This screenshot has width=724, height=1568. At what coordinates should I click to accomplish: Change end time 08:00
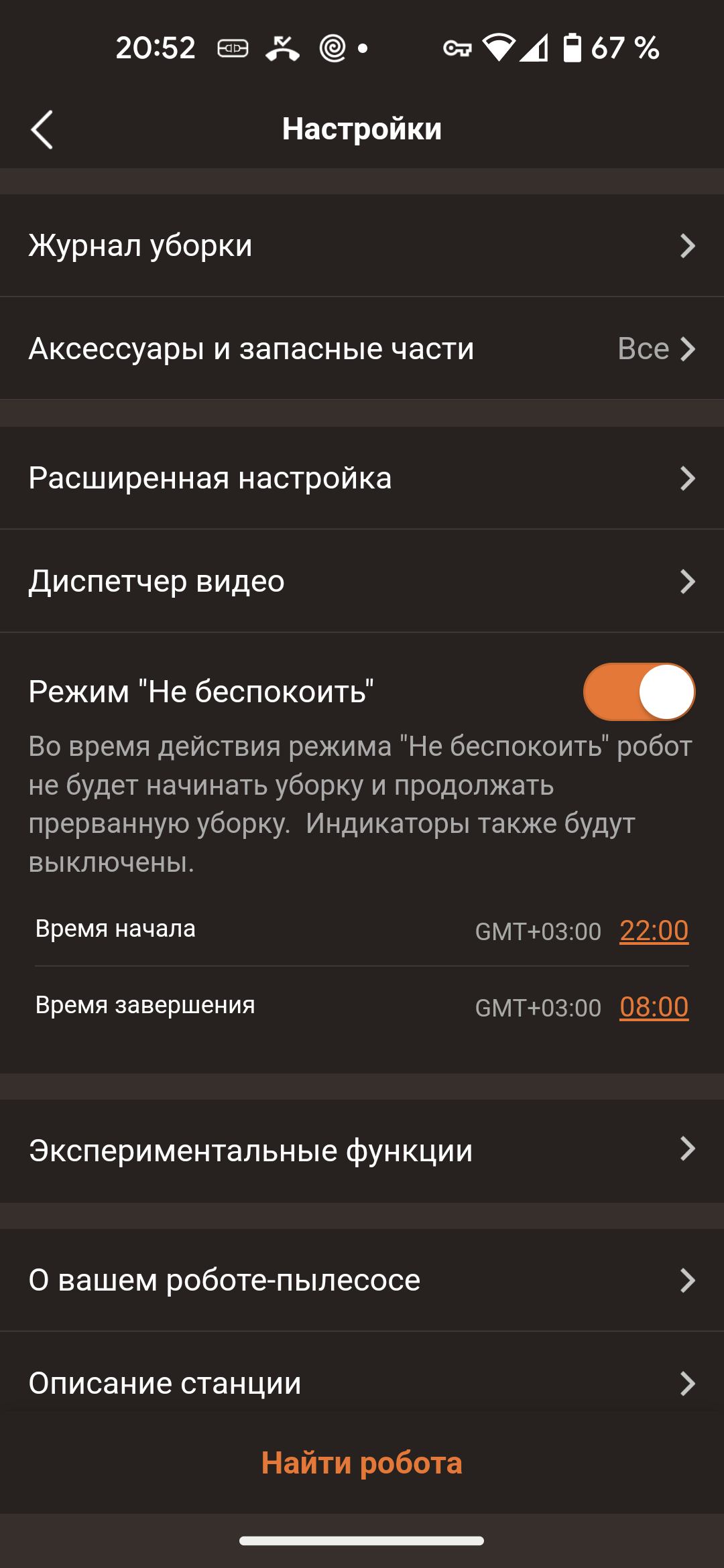coord(654,1007)
